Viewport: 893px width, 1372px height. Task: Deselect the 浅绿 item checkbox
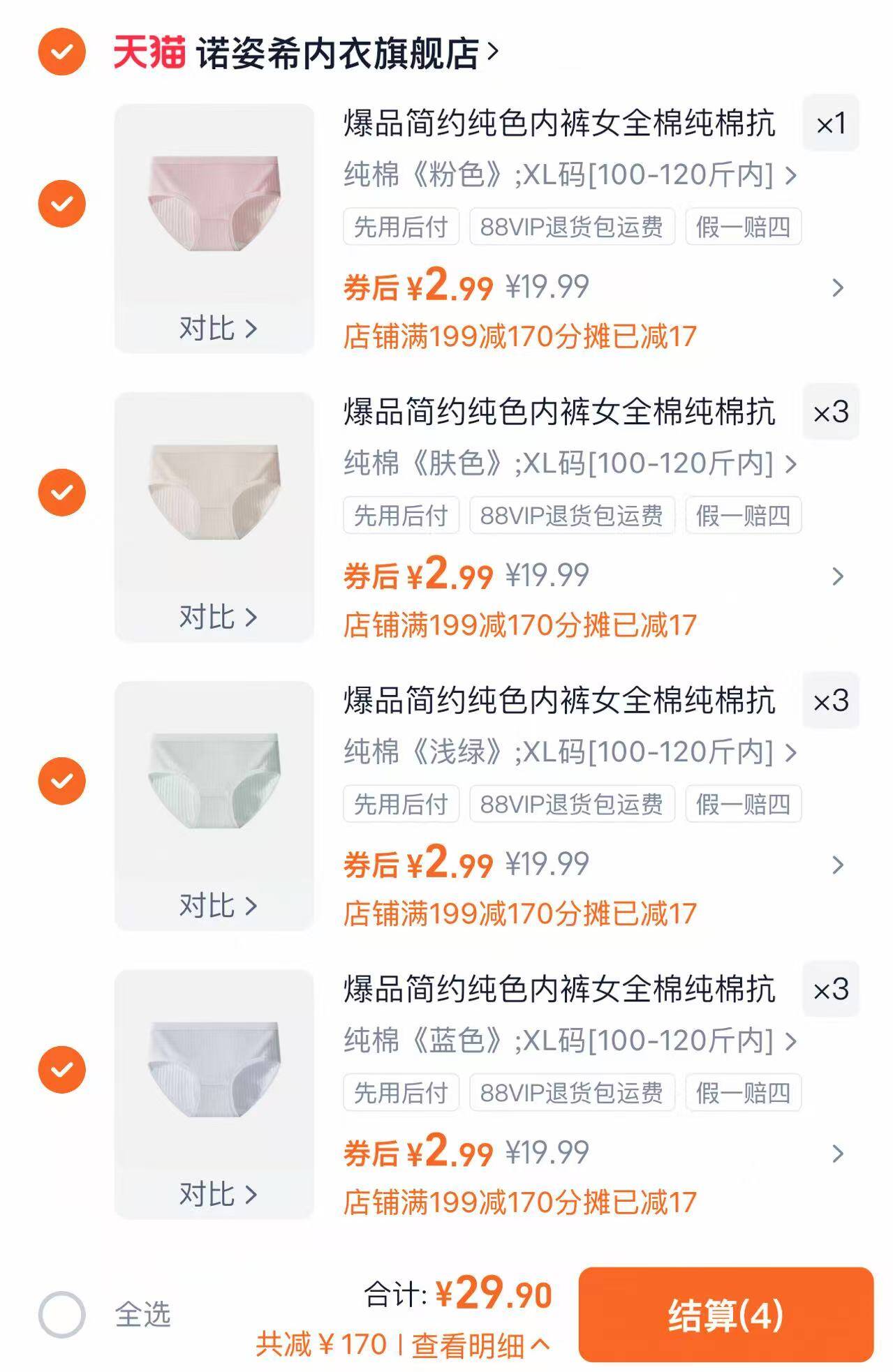point(64,781)
